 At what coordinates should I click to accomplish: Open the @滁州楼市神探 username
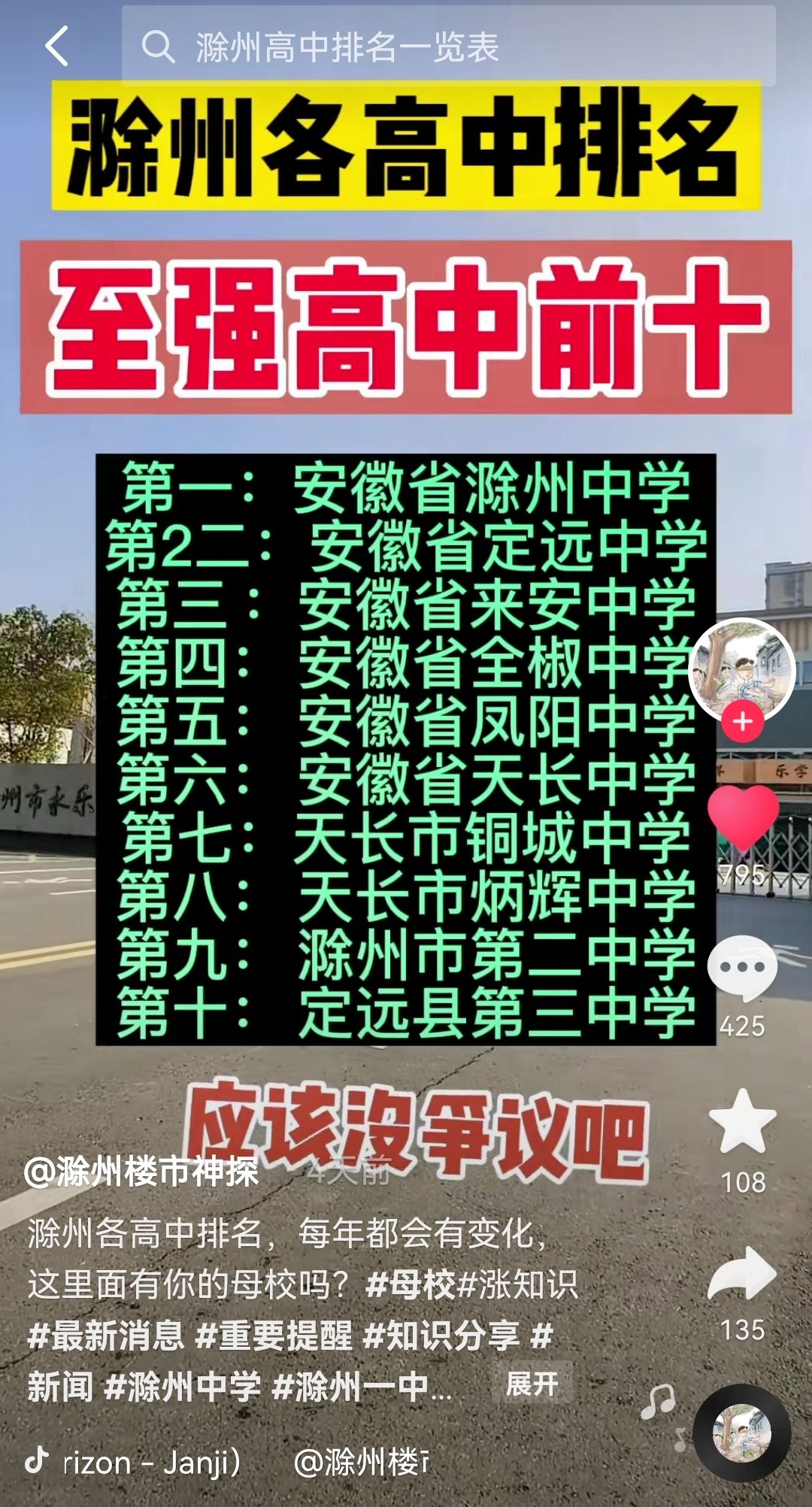[x=141, y=1172]
